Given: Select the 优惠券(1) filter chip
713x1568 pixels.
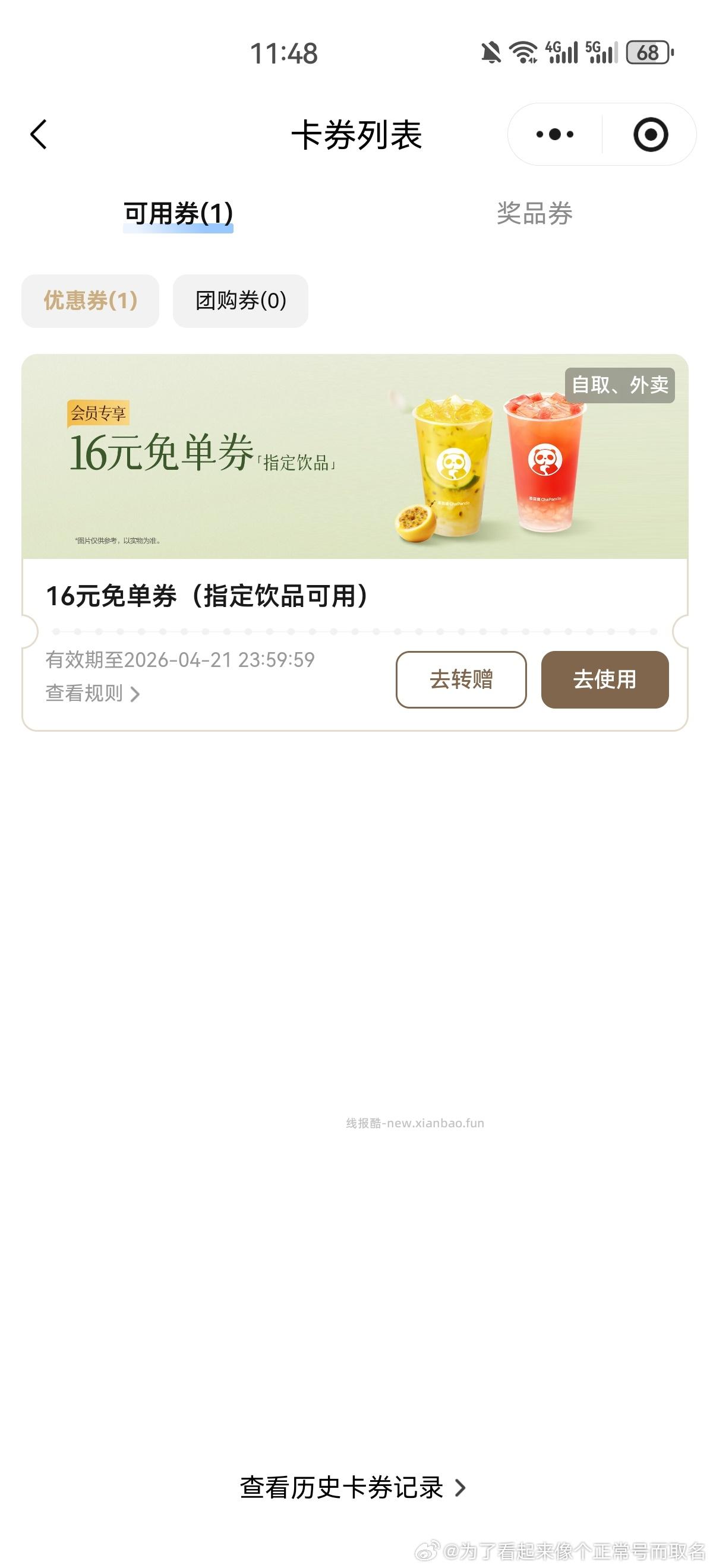Looking at the screenshot, I should pos(90,301).
